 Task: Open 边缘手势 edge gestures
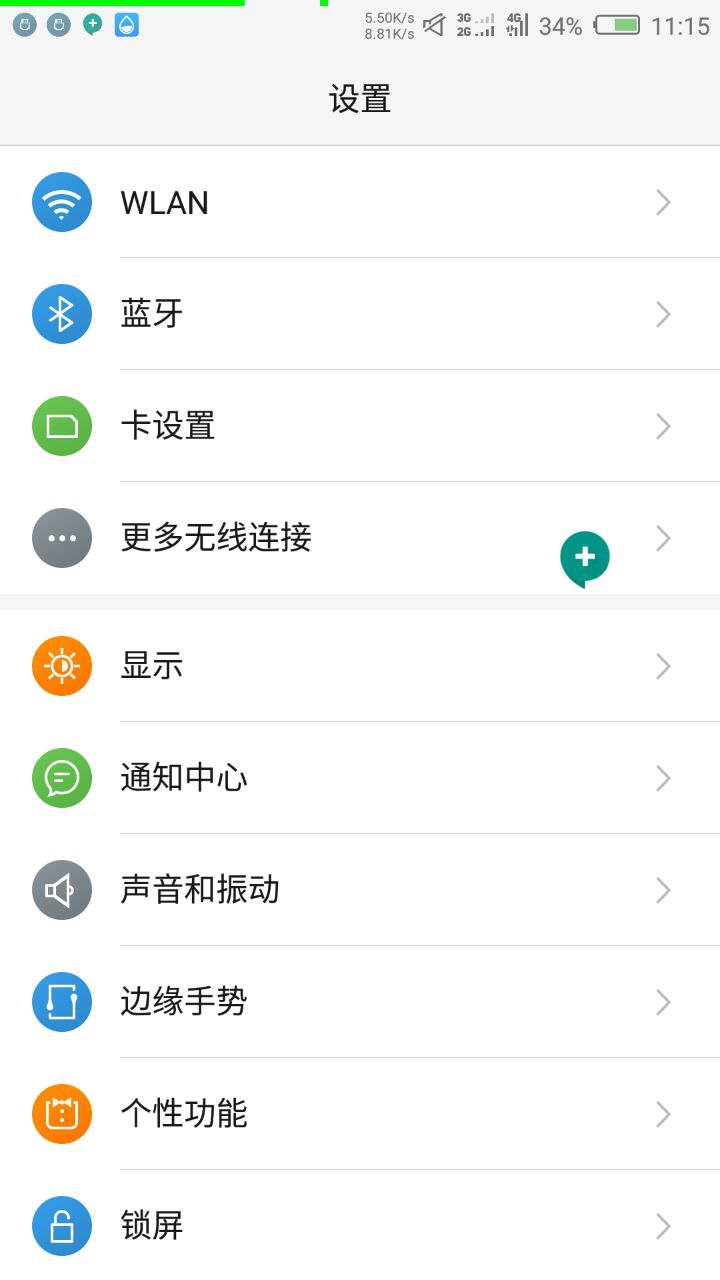coord(360,1002)
